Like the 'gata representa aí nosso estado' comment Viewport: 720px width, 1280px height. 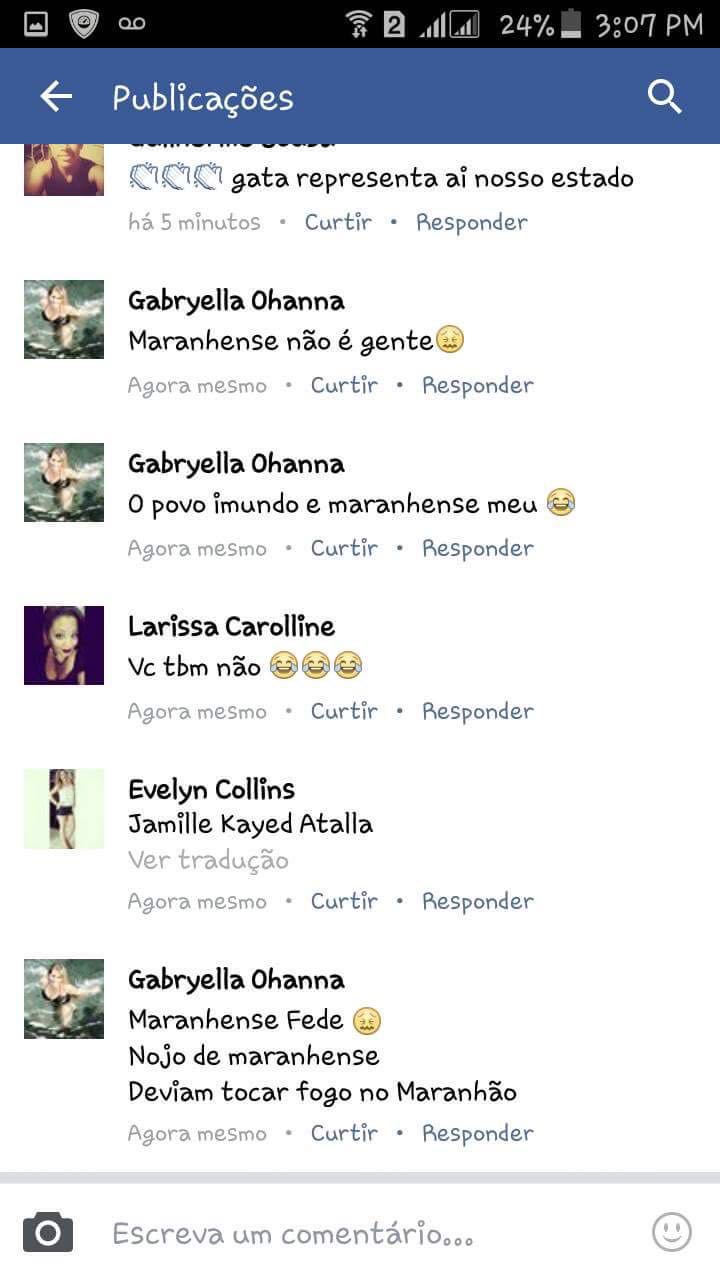338,222
